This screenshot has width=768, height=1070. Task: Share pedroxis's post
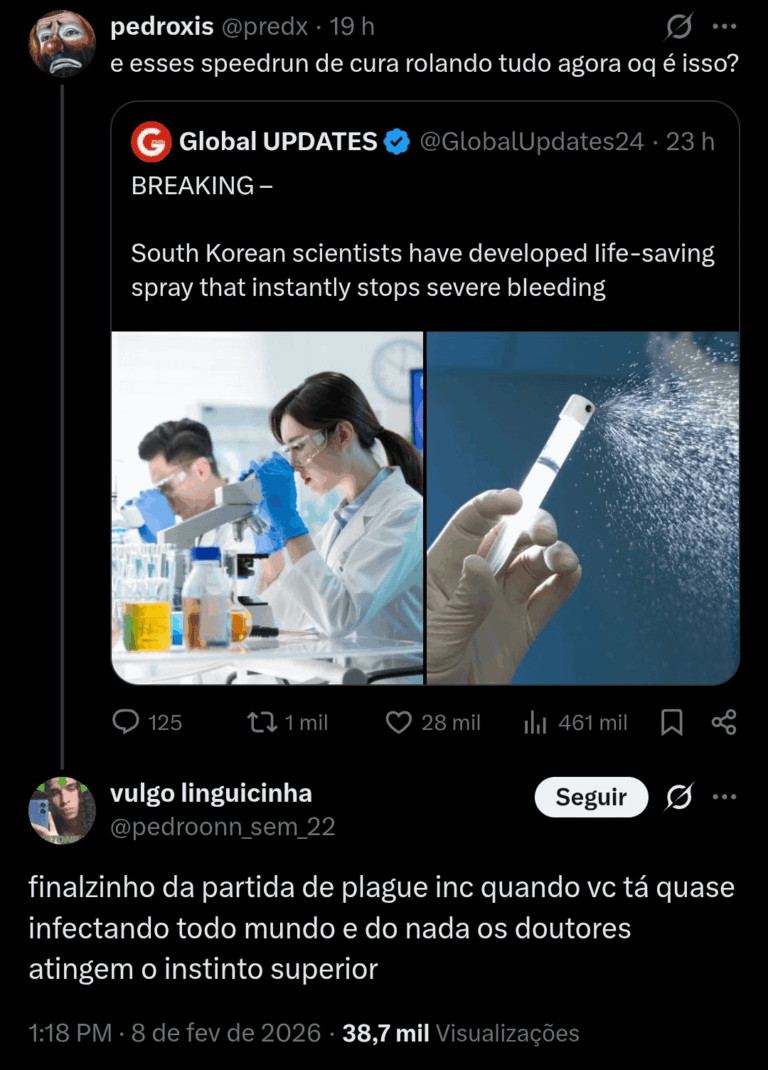tap(724, 722)
